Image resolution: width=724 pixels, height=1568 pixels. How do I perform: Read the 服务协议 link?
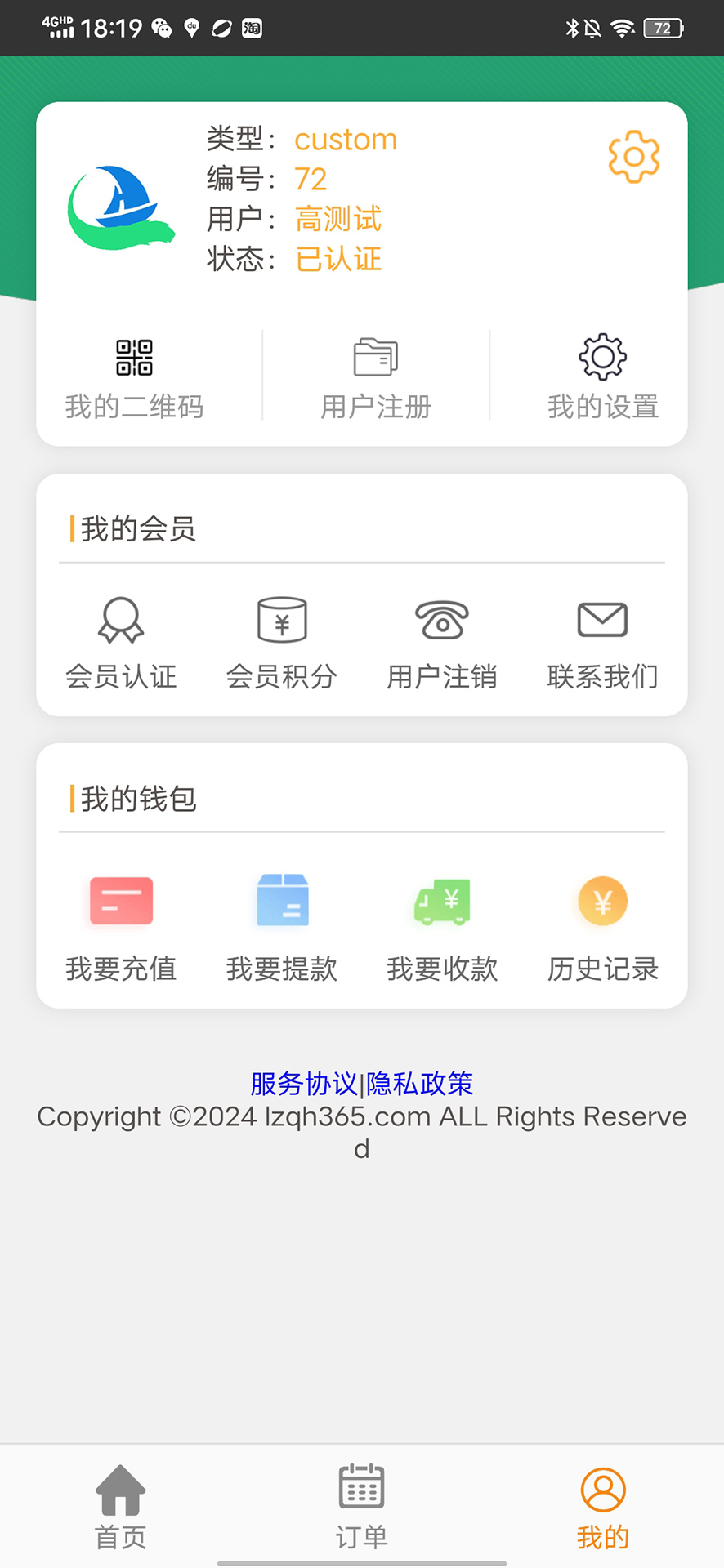point(304,1084)
